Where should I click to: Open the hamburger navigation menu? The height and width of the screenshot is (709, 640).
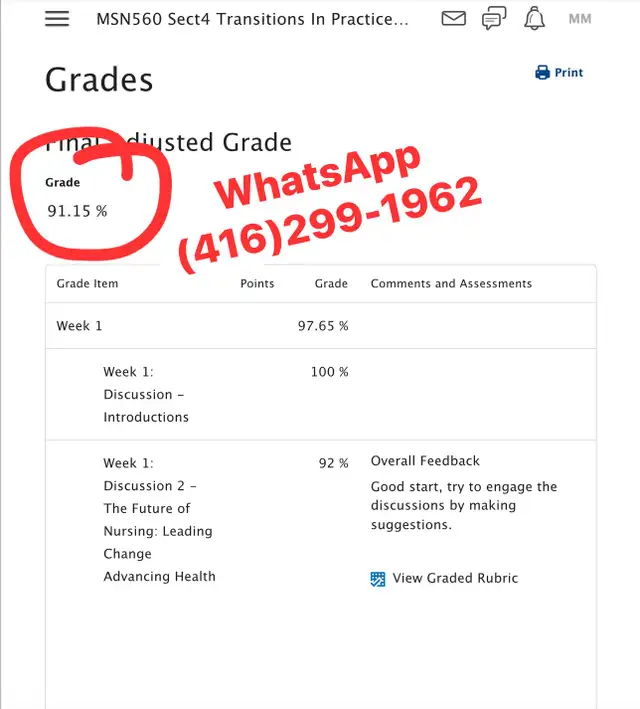pos(57,19)
